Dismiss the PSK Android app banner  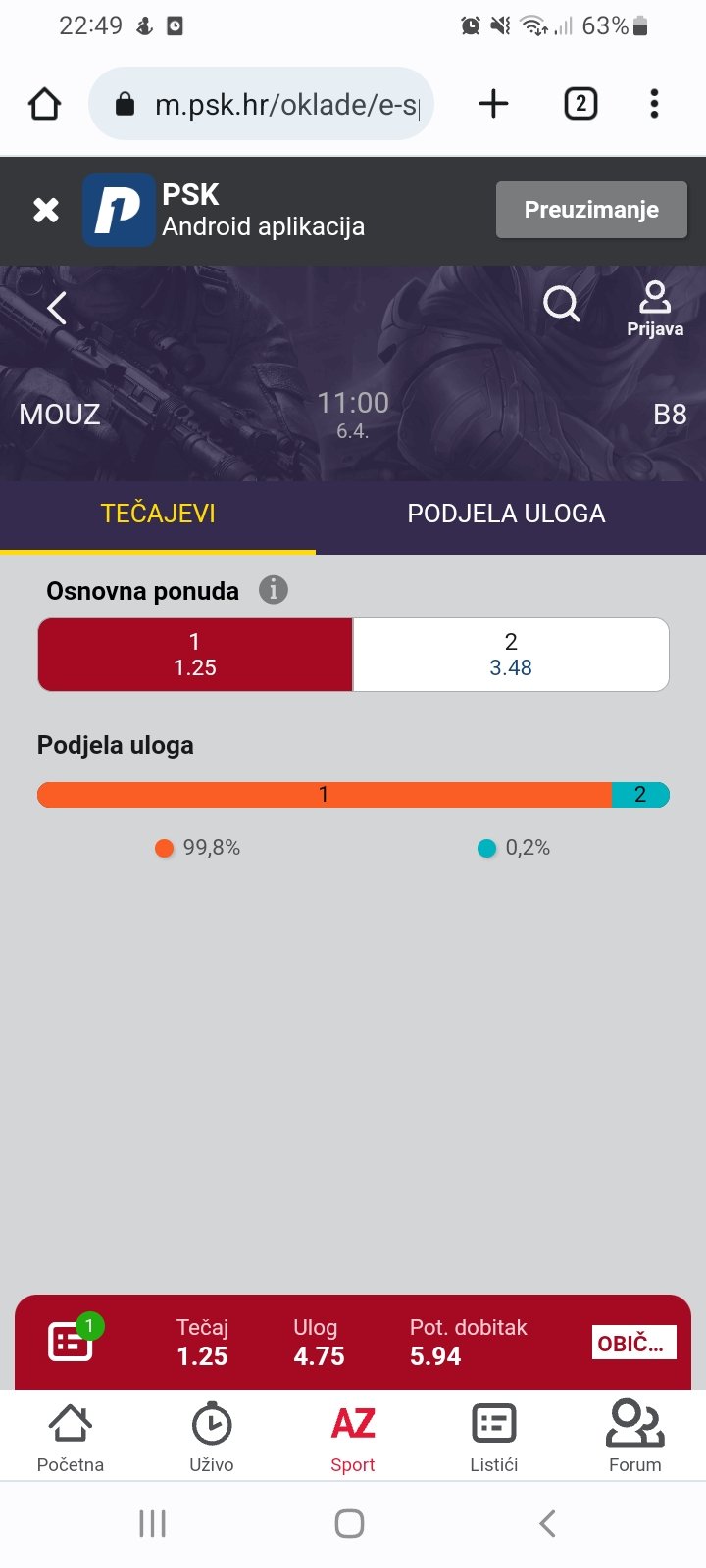[45, 210]
